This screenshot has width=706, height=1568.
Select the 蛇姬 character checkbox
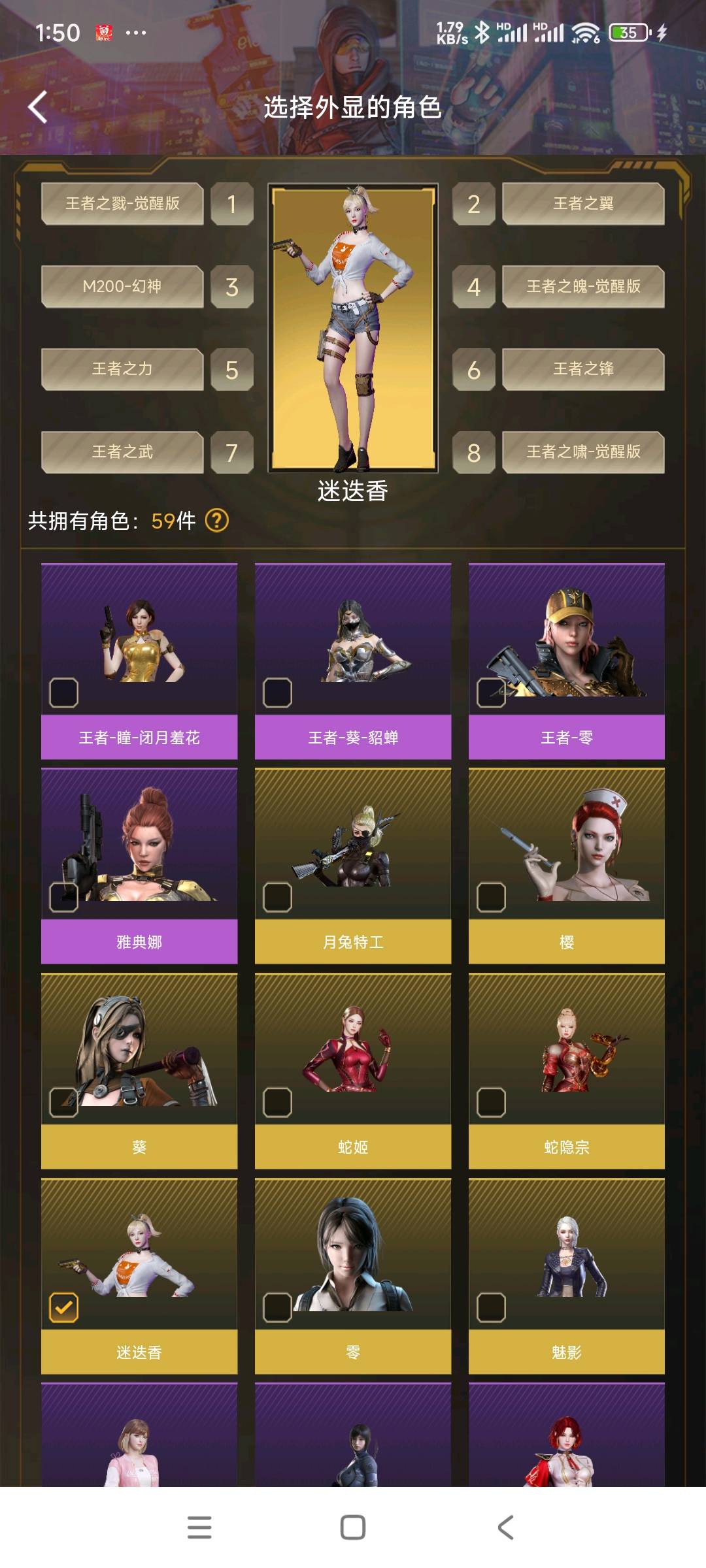pos(277,1103)
